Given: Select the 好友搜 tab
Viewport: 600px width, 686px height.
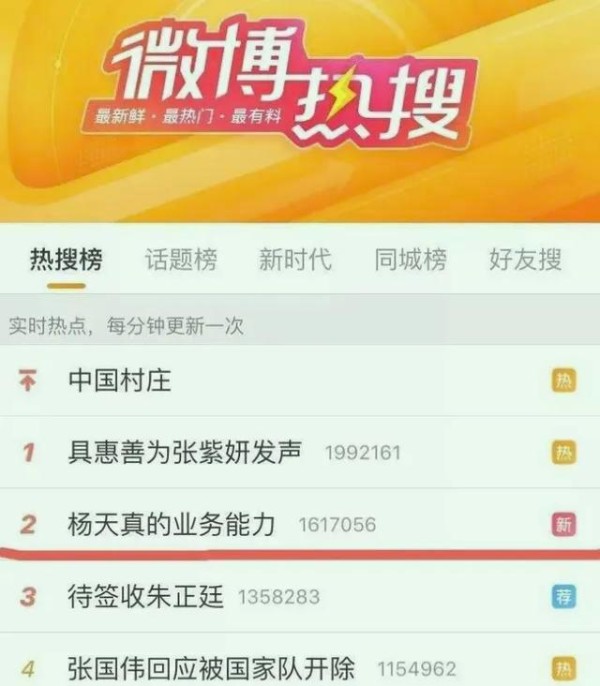Looking at the screenshot, I should (x=525, y=260).
